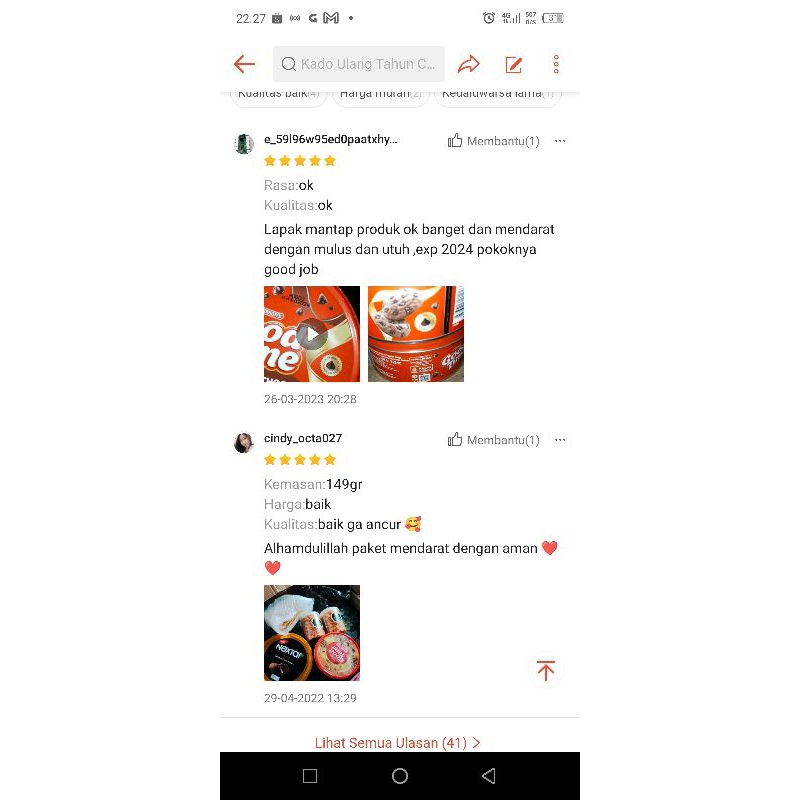The width and height of the screenshot is (800, 800).
Task: Open cindy_octa027's profile avatar
Action: tap(243, 443)
